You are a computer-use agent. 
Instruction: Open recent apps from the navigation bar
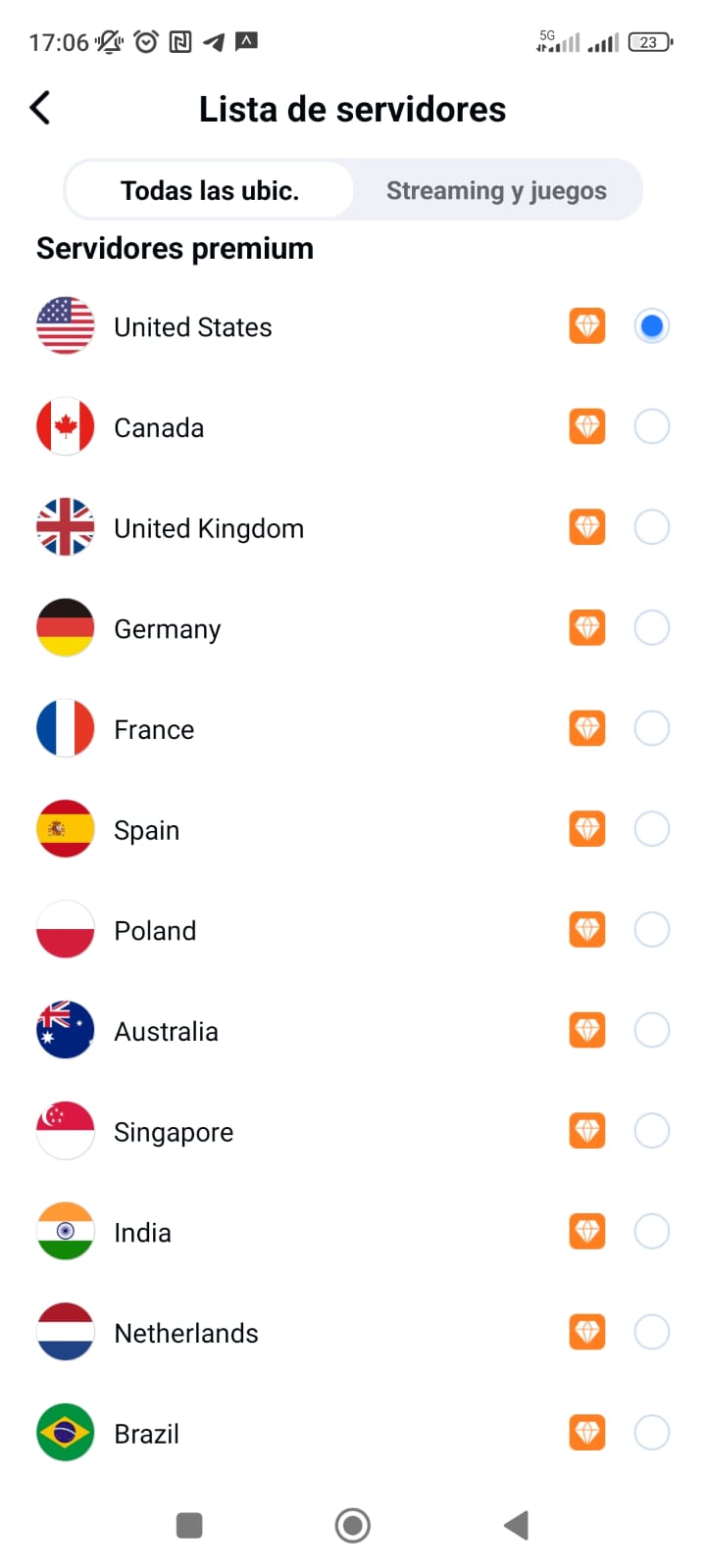(189, 1525)
